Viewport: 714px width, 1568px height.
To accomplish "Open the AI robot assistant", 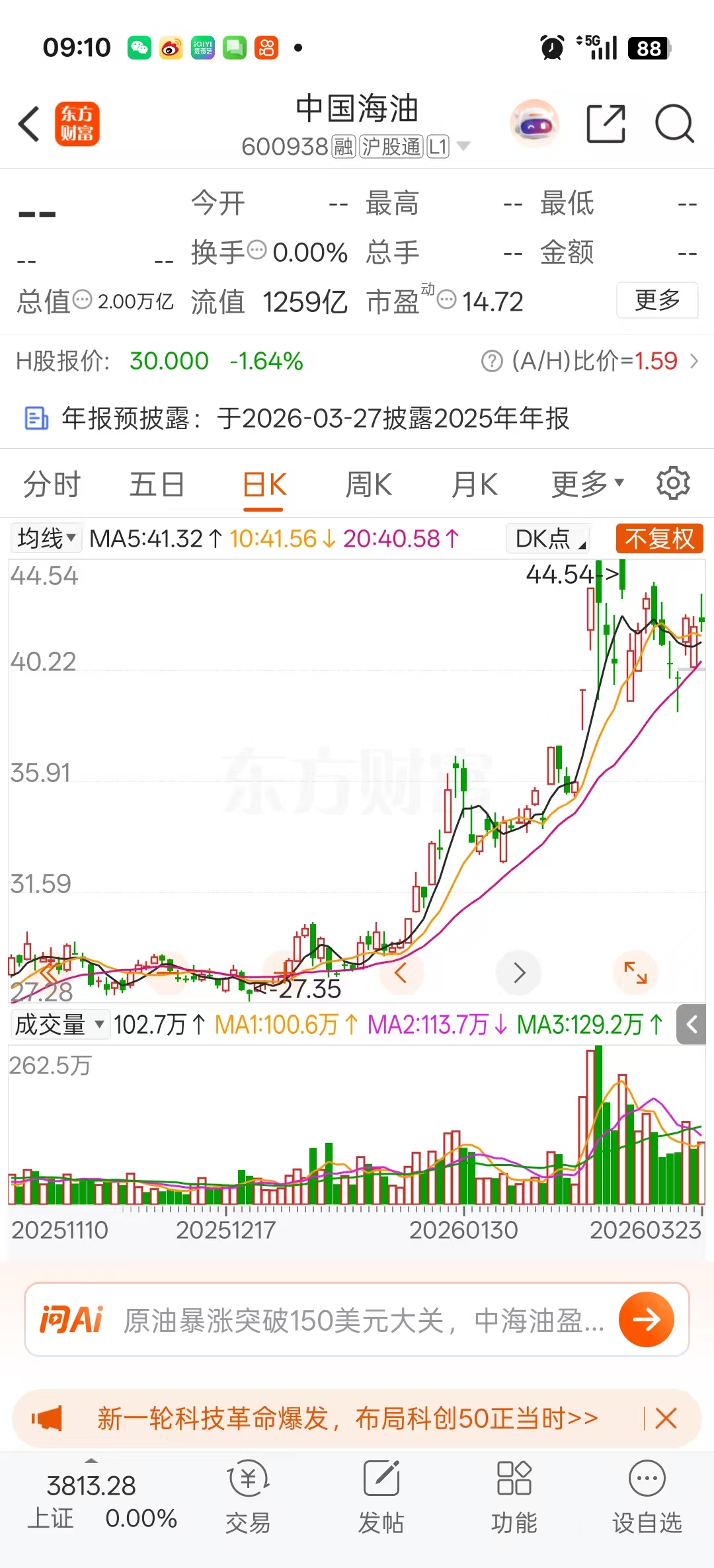I will [534, 124].
